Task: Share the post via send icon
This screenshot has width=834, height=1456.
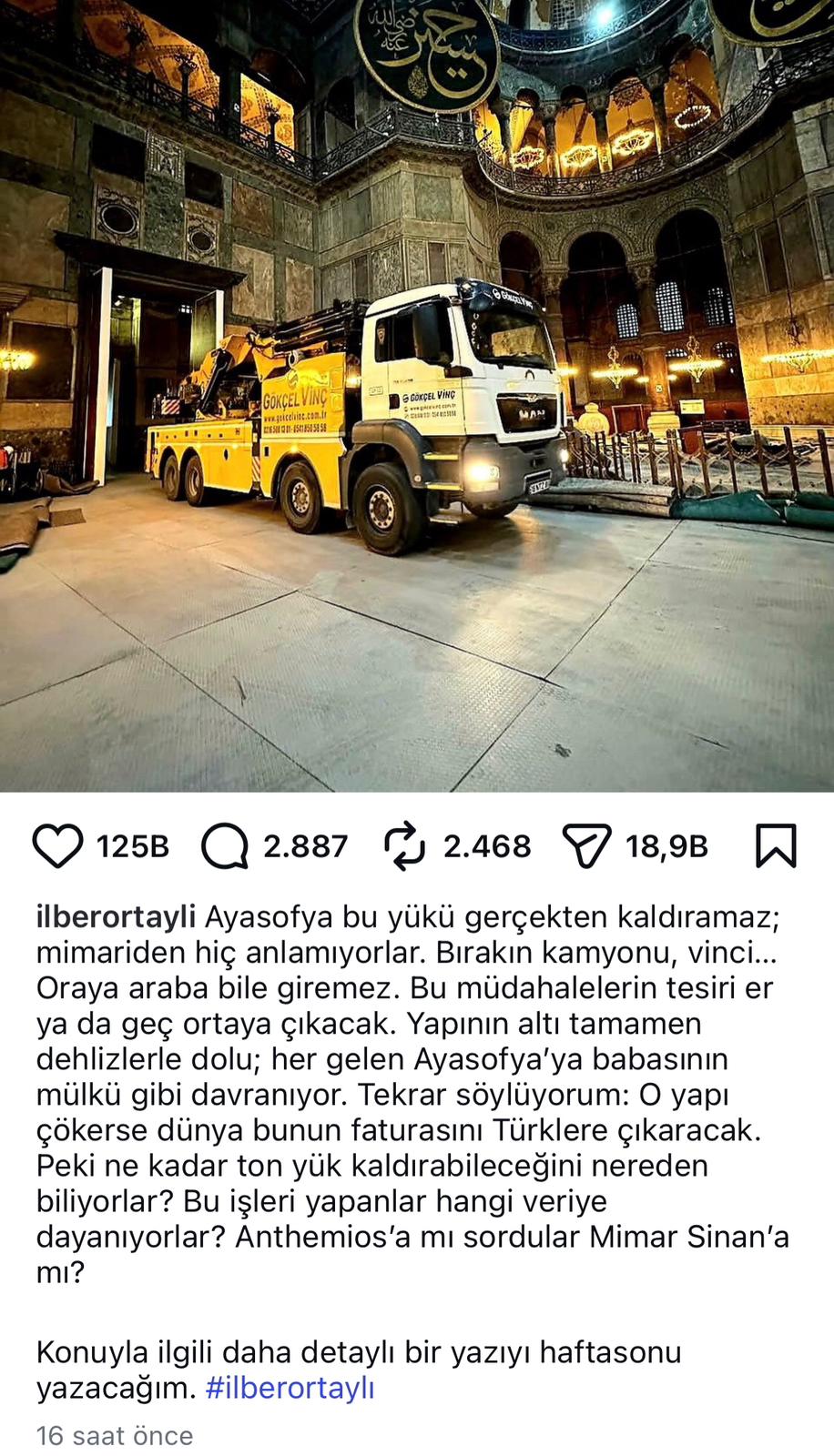Action: point(586,846)
